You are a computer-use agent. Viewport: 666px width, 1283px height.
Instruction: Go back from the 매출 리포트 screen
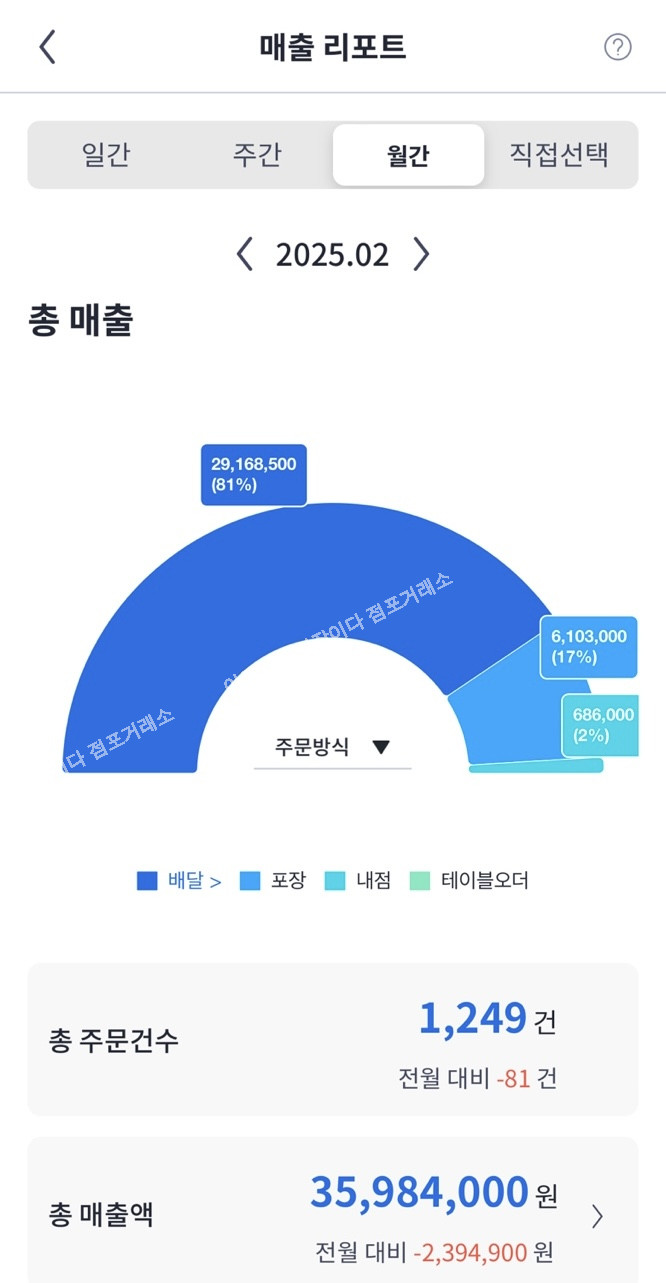[47, 47]
